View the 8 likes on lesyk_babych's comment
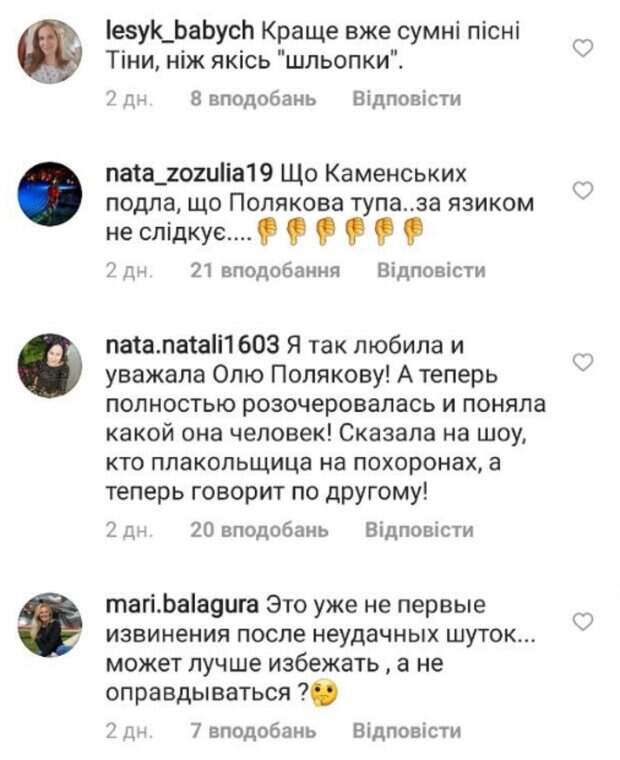This screenshot has height=760, width=620. 252,99
